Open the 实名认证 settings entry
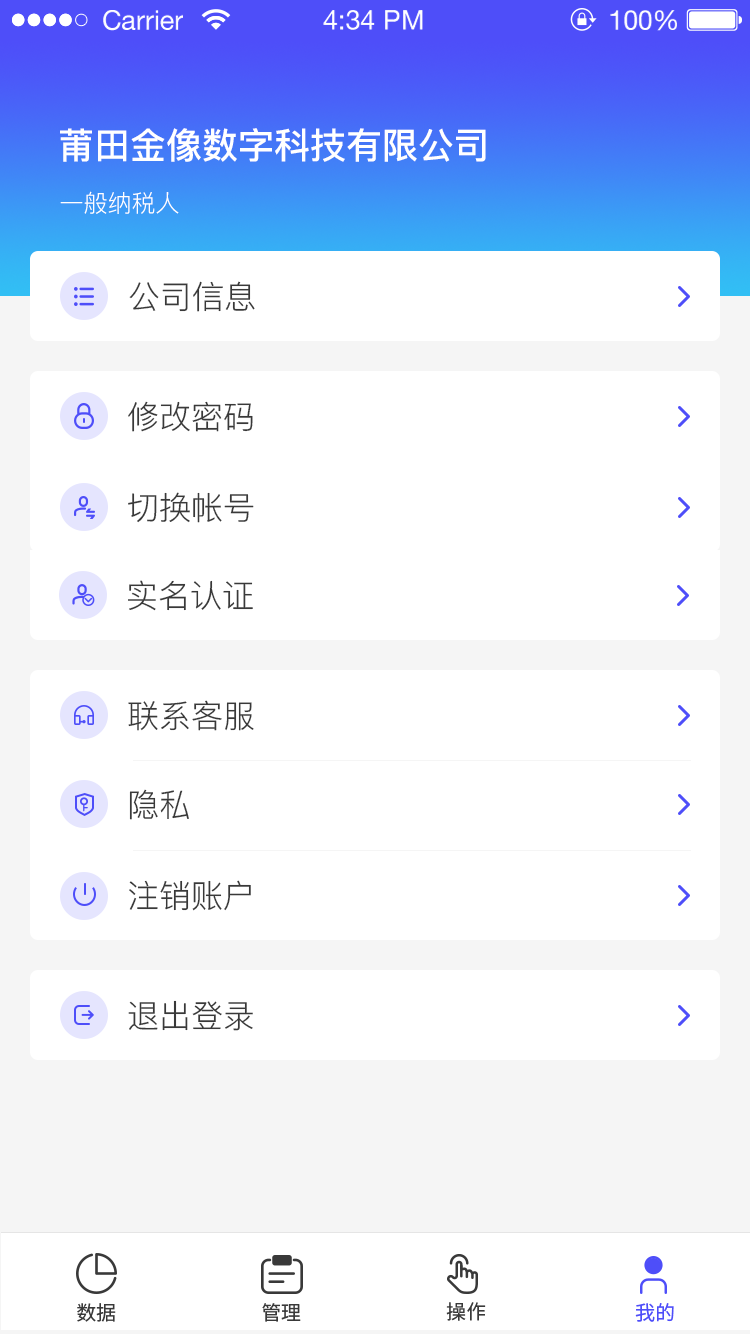Viewport: 750px width, 1334px height. click(375, 595)
